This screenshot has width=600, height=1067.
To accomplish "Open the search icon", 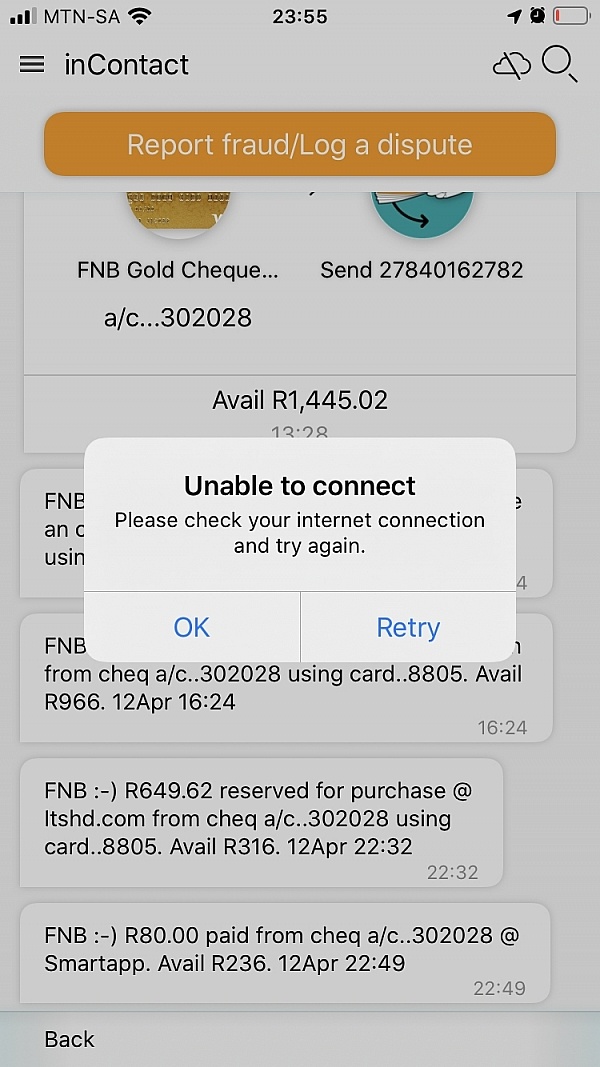I will click(x=559, y=65).
